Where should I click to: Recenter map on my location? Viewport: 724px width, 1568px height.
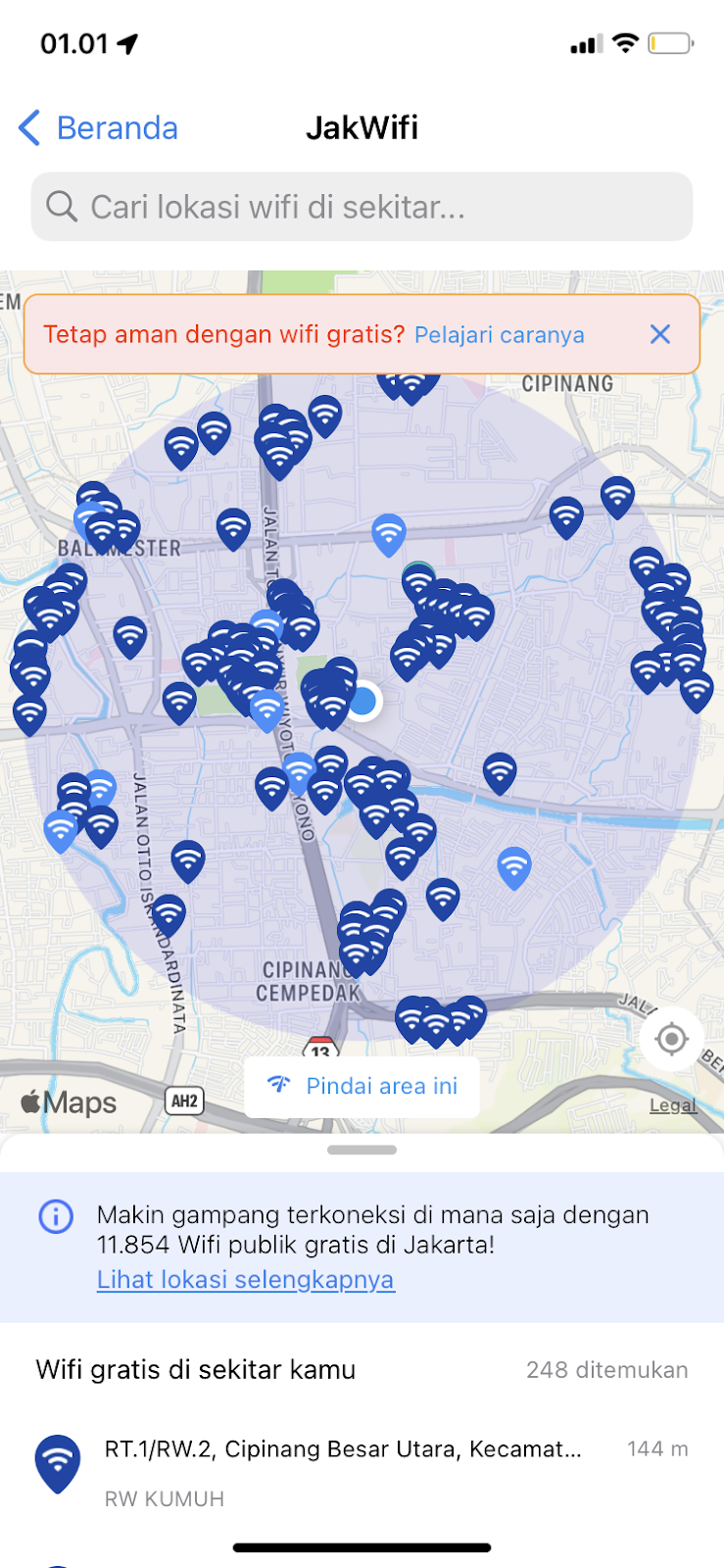(671, 1039)
